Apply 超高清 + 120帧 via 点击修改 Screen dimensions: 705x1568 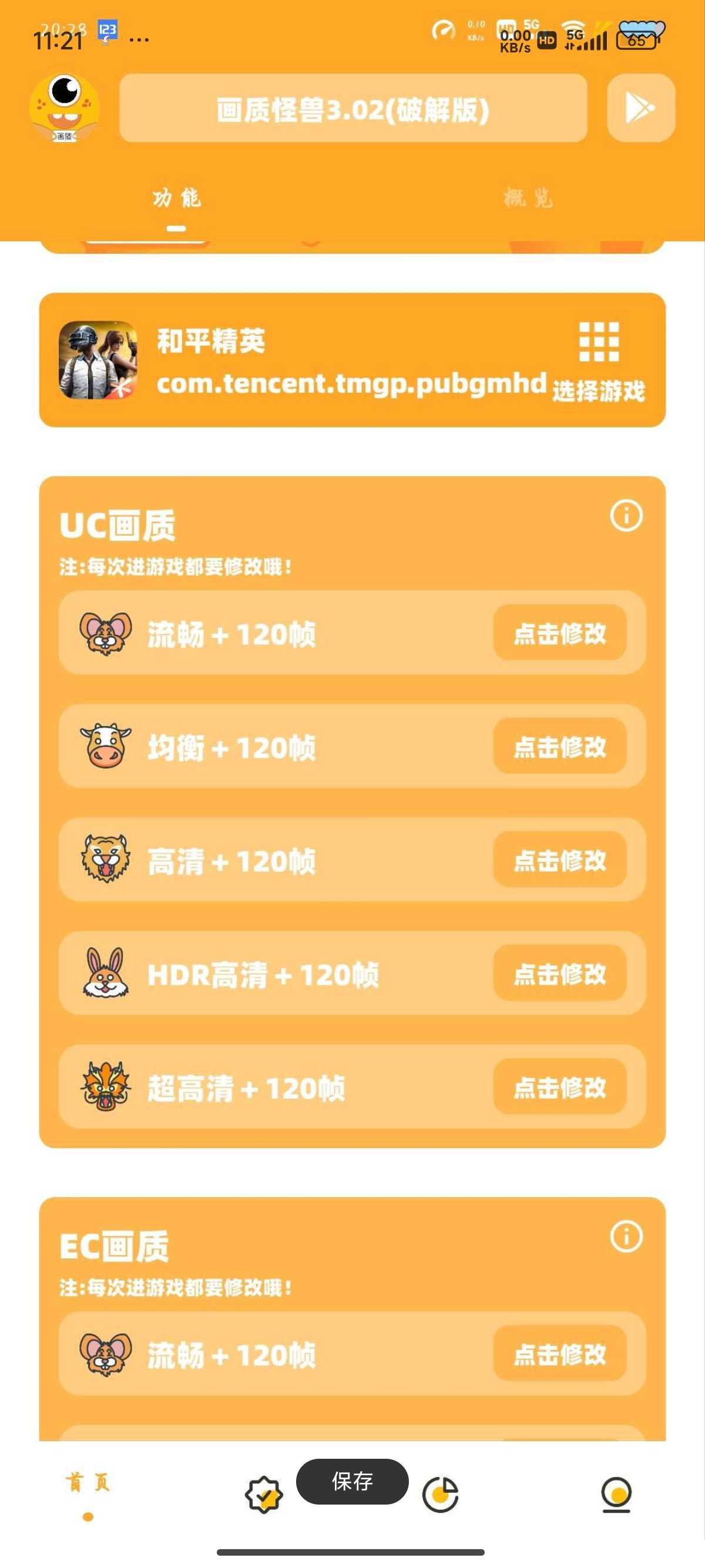point(559,1086)
